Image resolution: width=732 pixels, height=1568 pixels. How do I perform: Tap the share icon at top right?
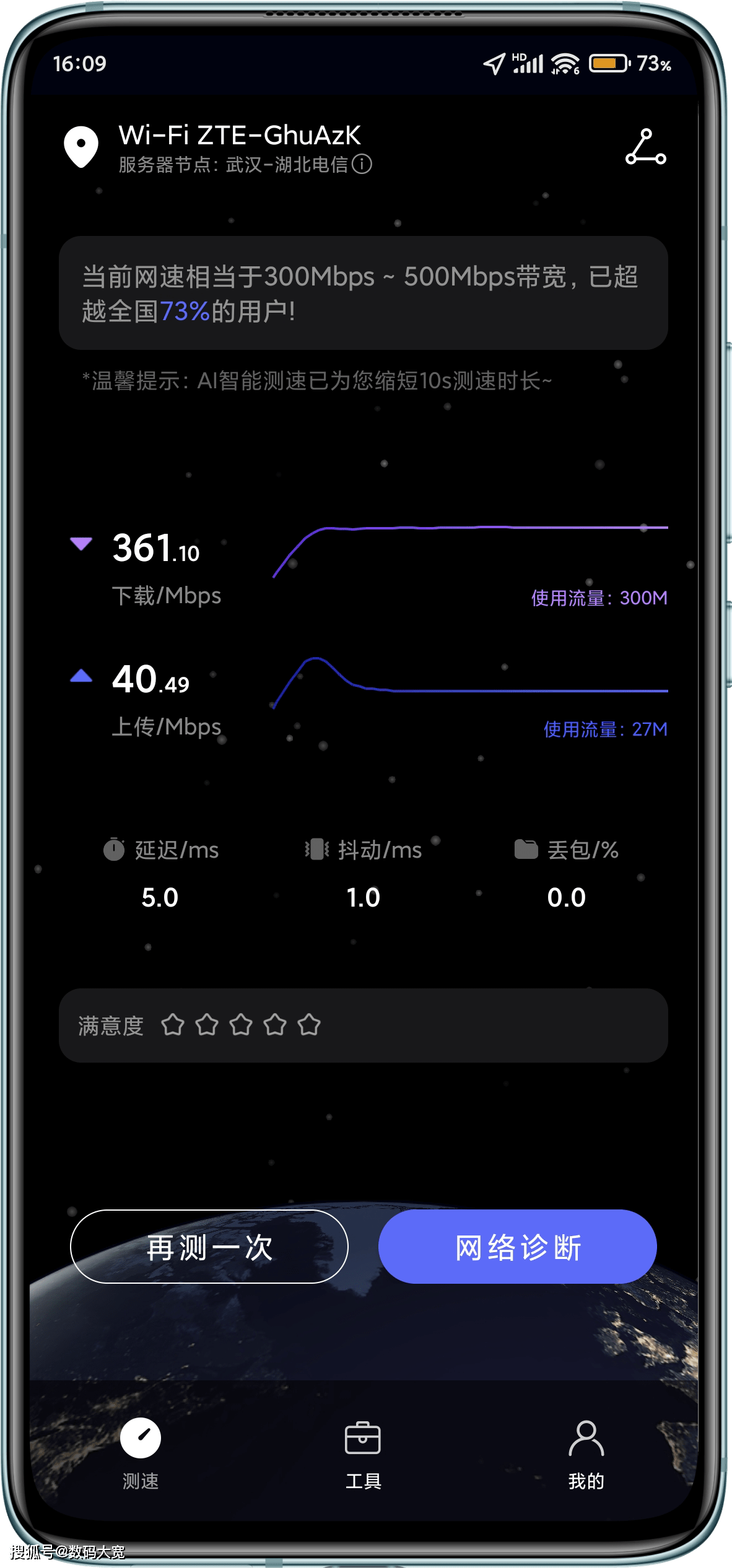coord(645,147)
